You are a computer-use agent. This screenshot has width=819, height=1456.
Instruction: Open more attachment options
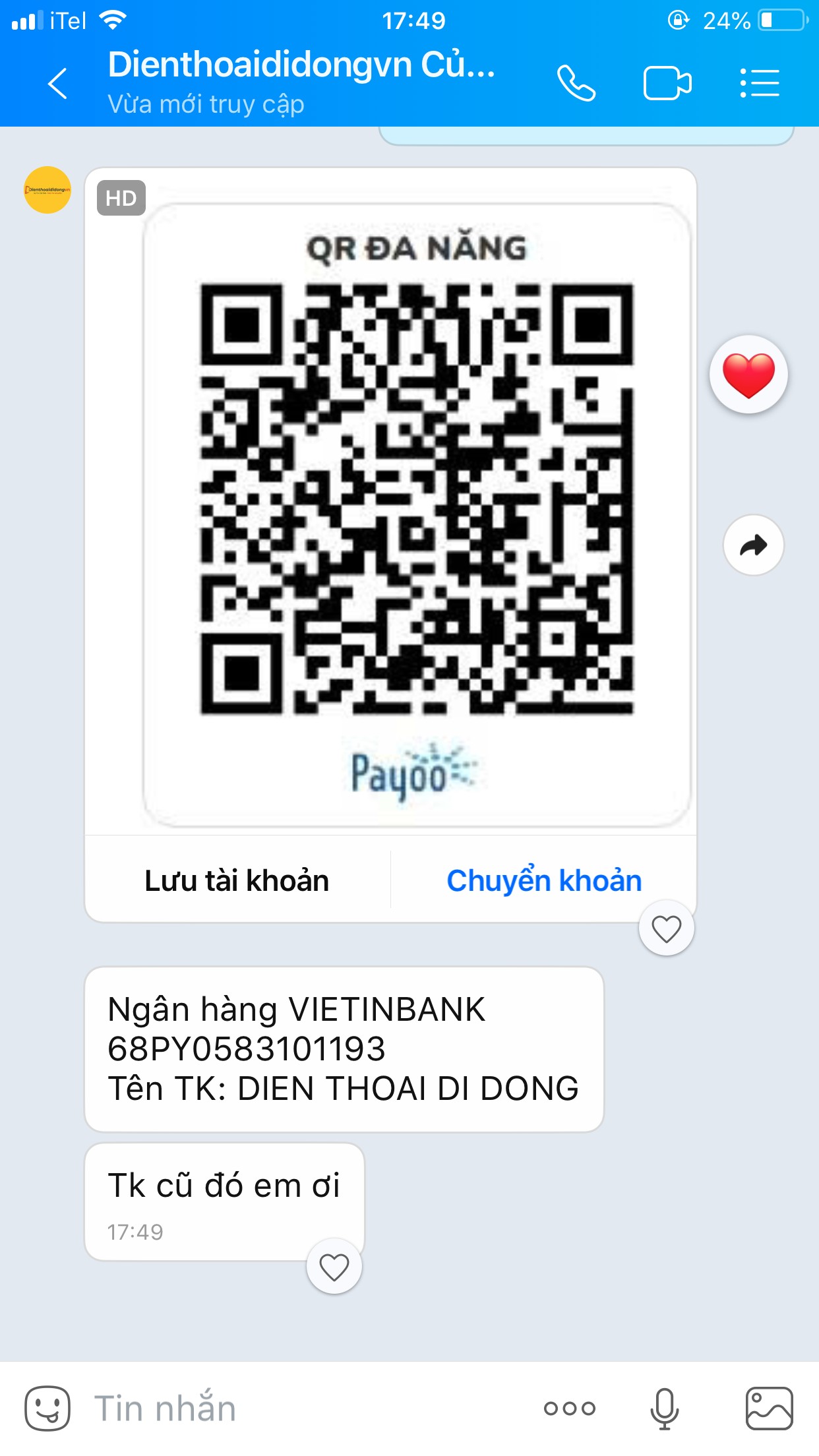[x=570, y=1409]
